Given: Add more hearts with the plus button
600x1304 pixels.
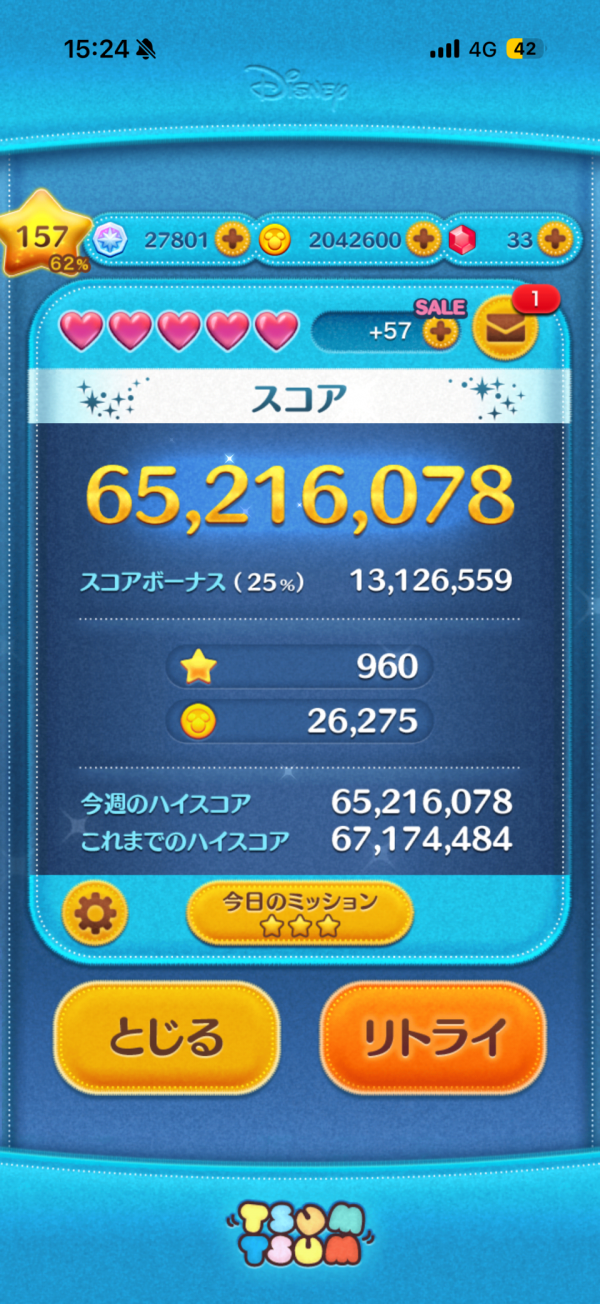Looking at the screenshot, I should [440, 331].
